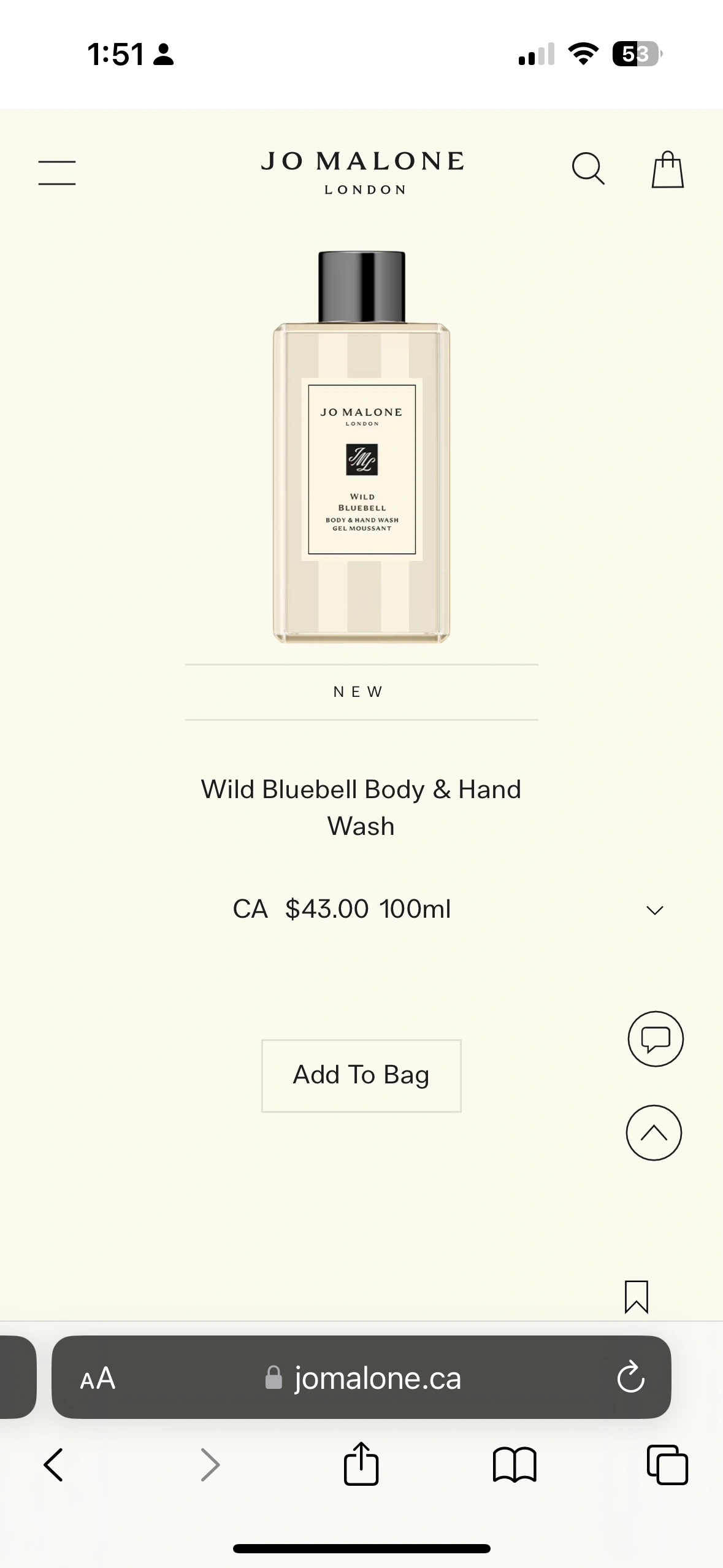This screenshot has height=1568, width=723.
Task: View the shopping bag
Action: point(667,169)
